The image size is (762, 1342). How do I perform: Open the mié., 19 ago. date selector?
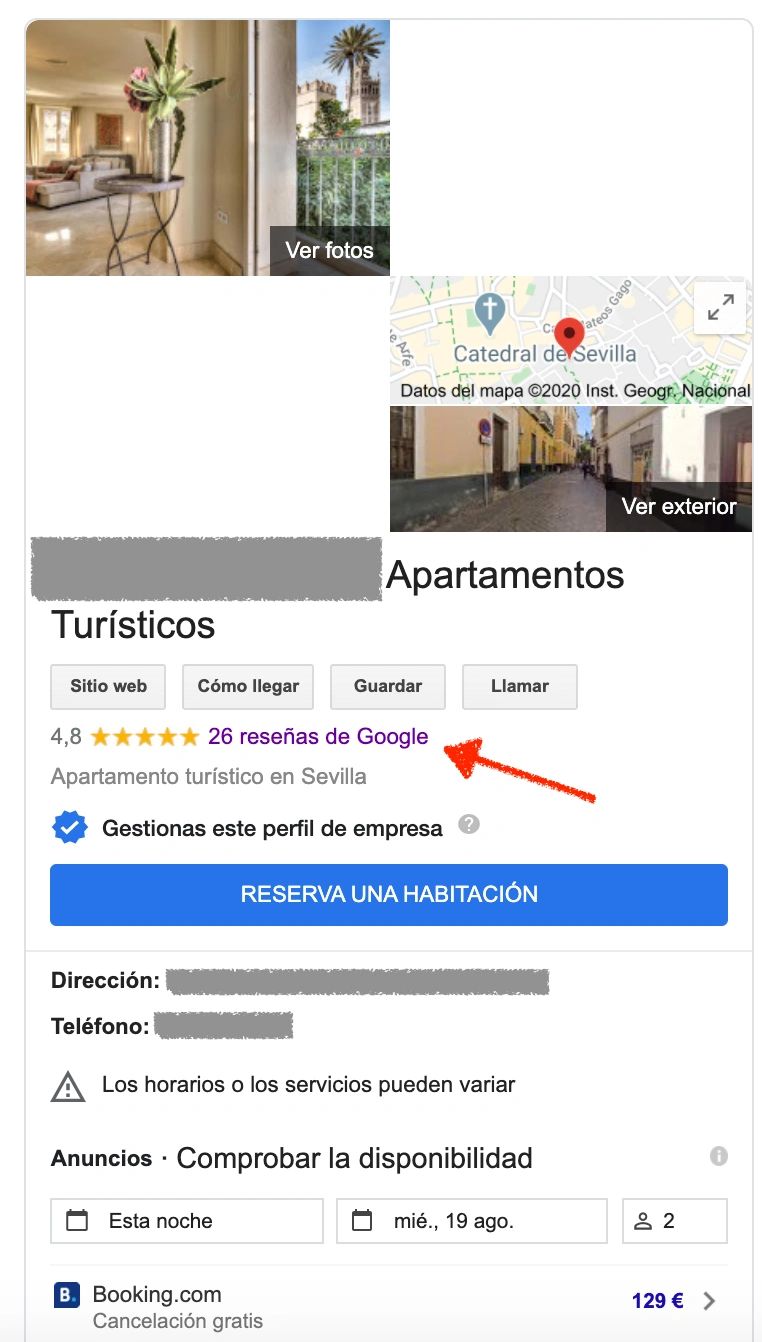pyautogui.click(x=470, y=1220)
